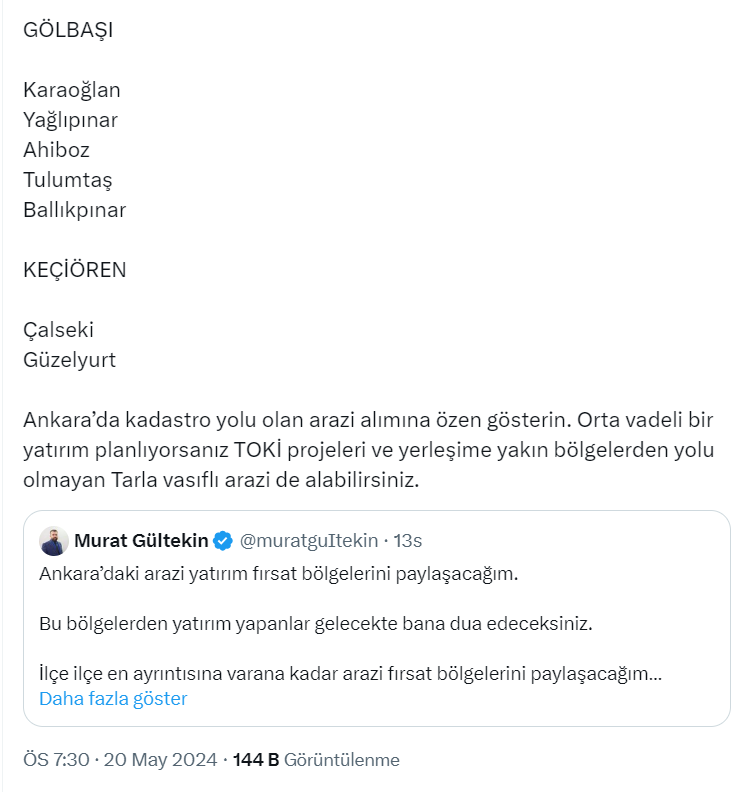Open the @muratguItekin handle
Screen dimensions: 747x792
pos(310,541)
